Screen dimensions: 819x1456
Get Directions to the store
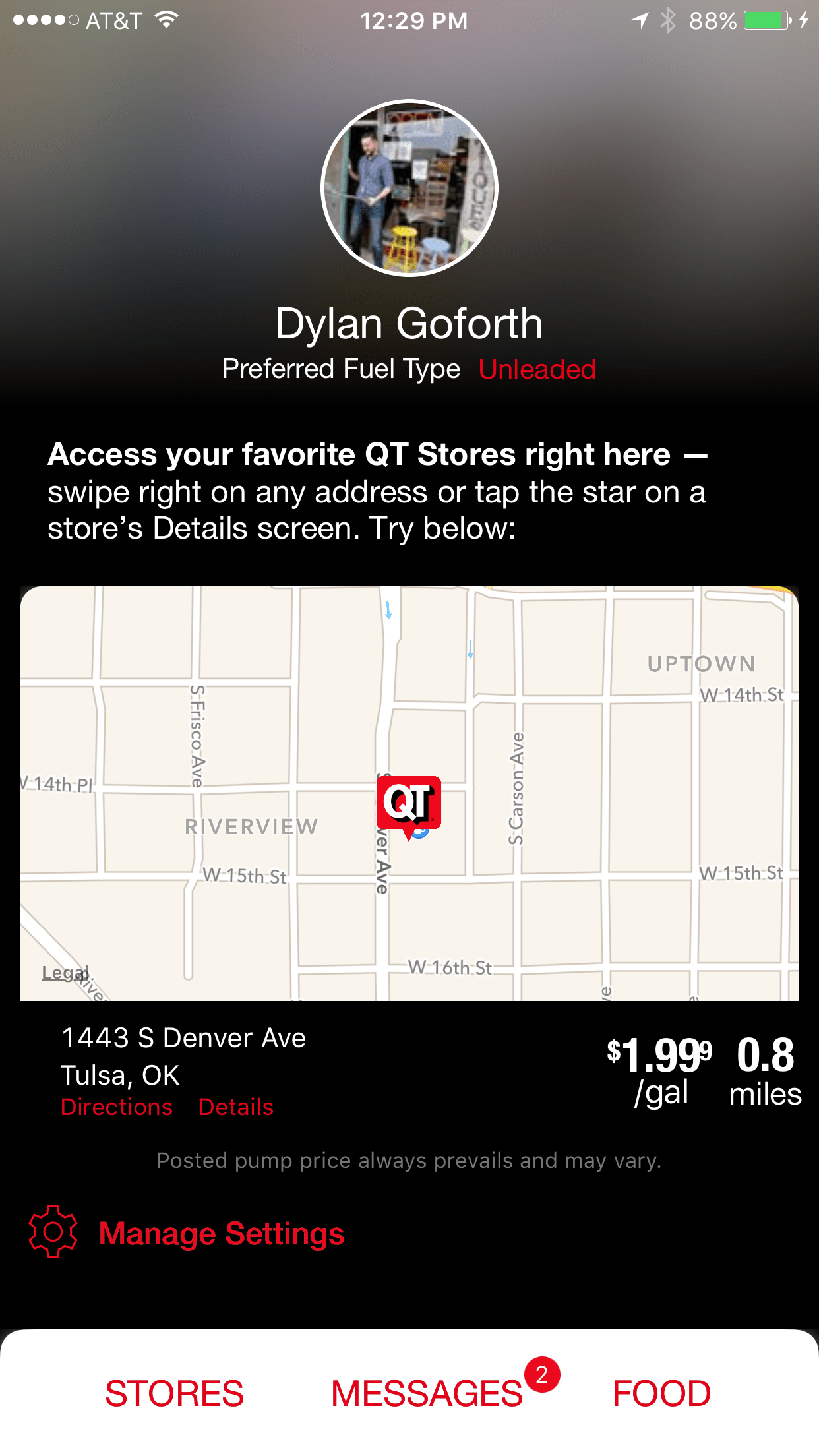tap(117, 1107)
